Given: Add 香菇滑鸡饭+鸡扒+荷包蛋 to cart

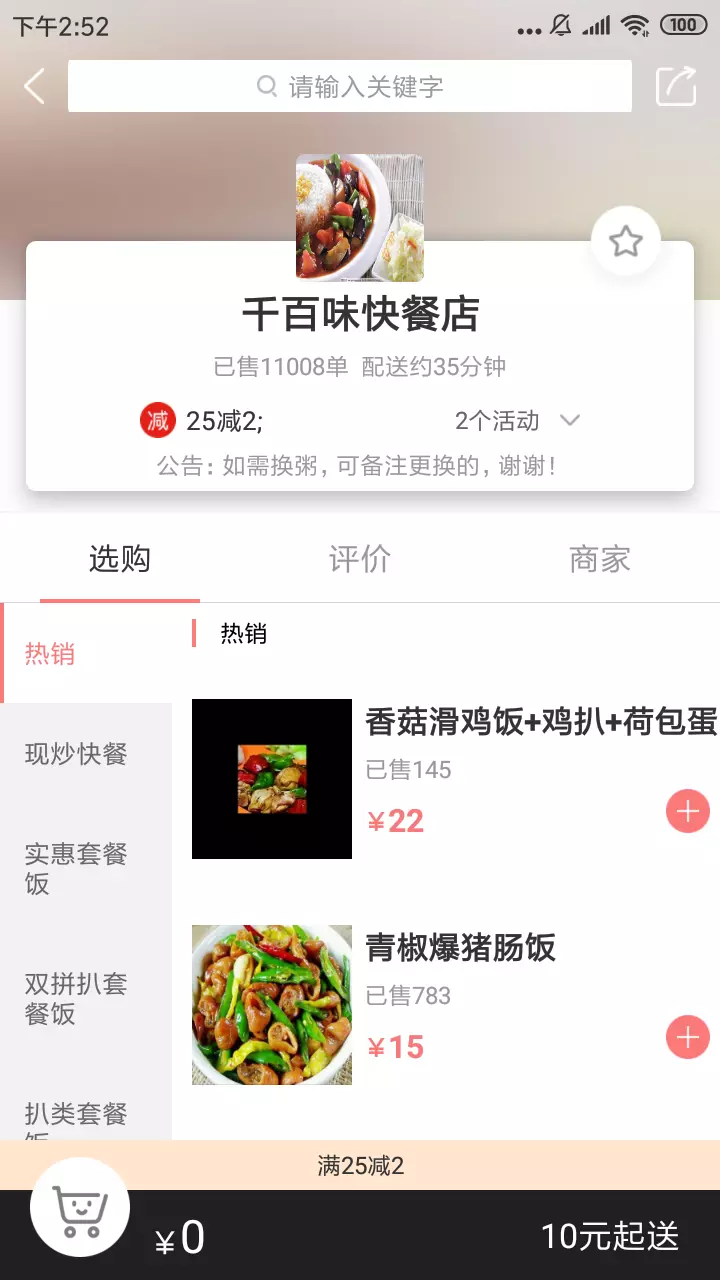Looking at the screenshot, I should click(688, 811).
